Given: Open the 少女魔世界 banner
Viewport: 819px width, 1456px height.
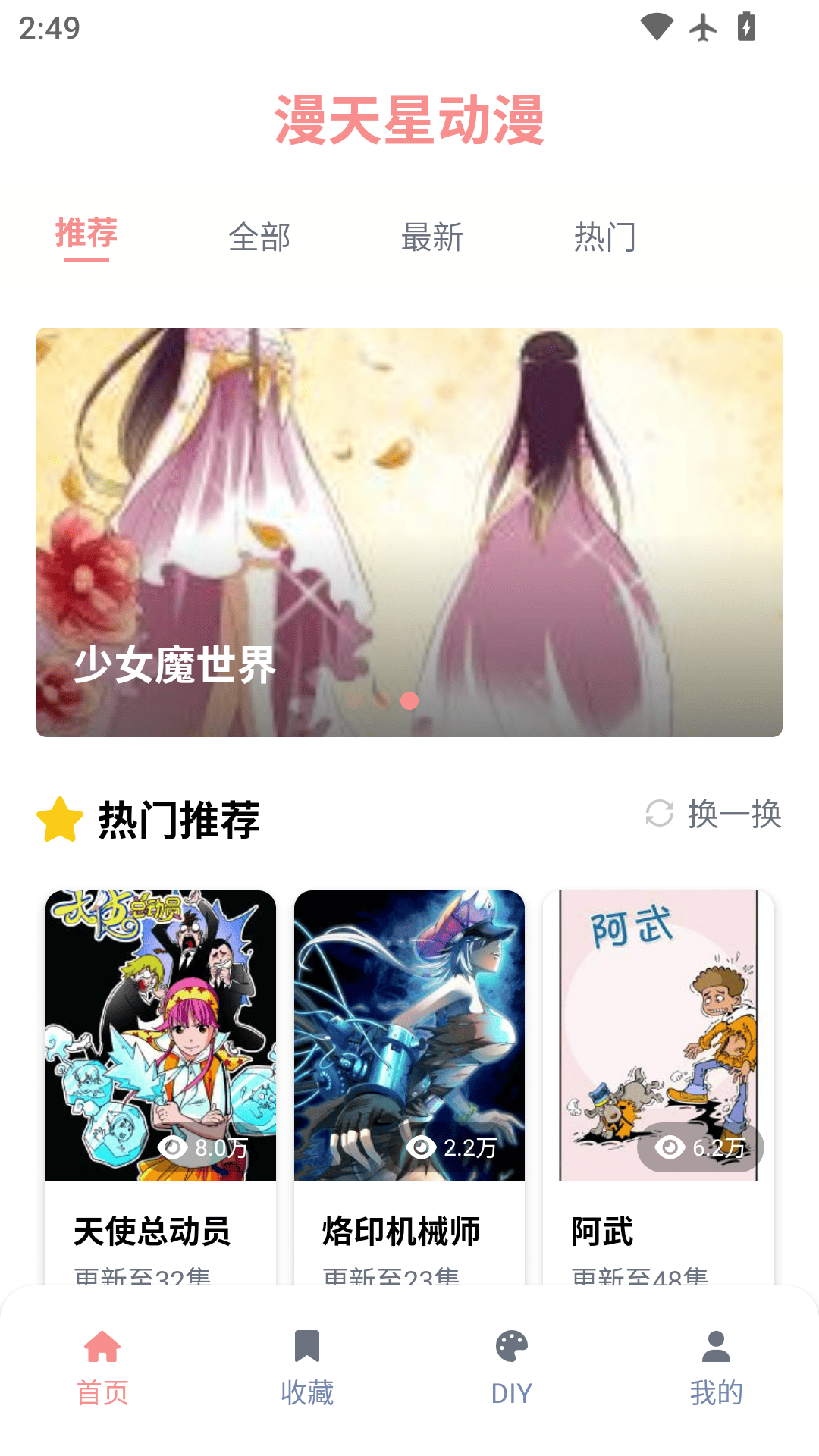Looking at the screenshot, I should pos(409,531).
